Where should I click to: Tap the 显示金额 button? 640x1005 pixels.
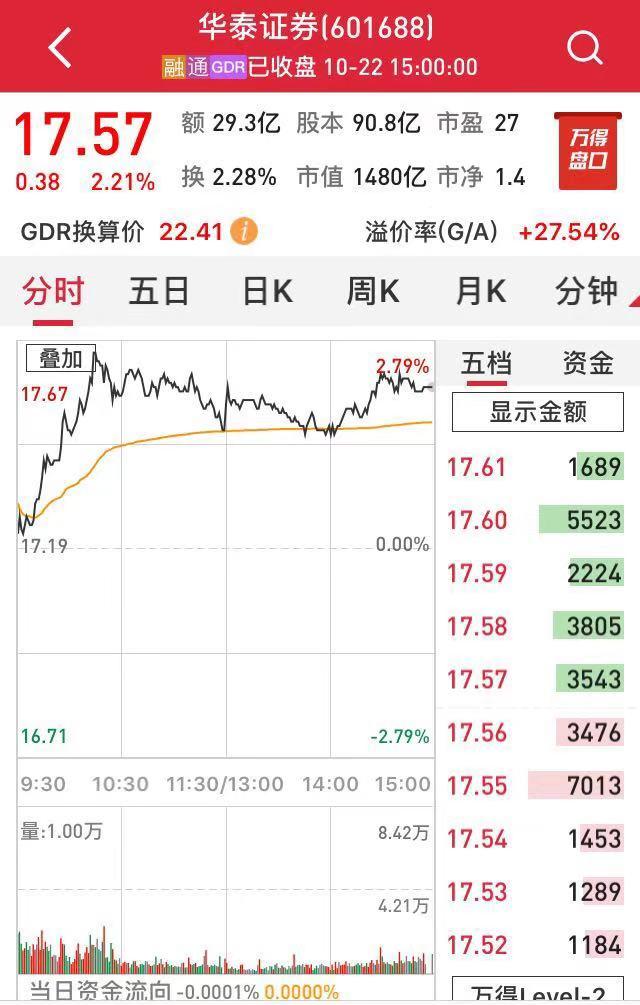pyautogui.click(x=538, y=412)
